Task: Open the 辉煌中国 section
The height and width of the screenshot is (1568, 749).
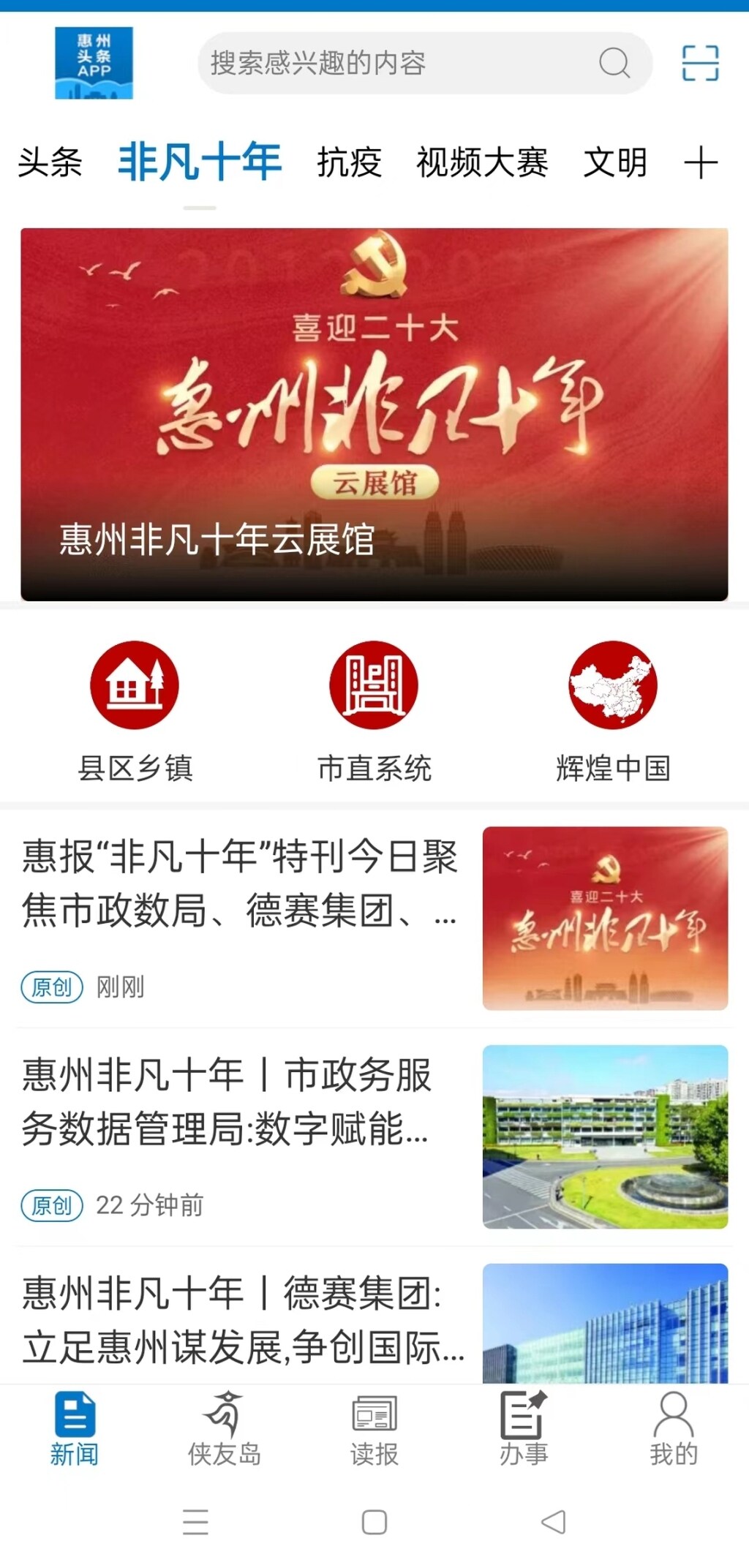Action: click(x=613, y=711)
